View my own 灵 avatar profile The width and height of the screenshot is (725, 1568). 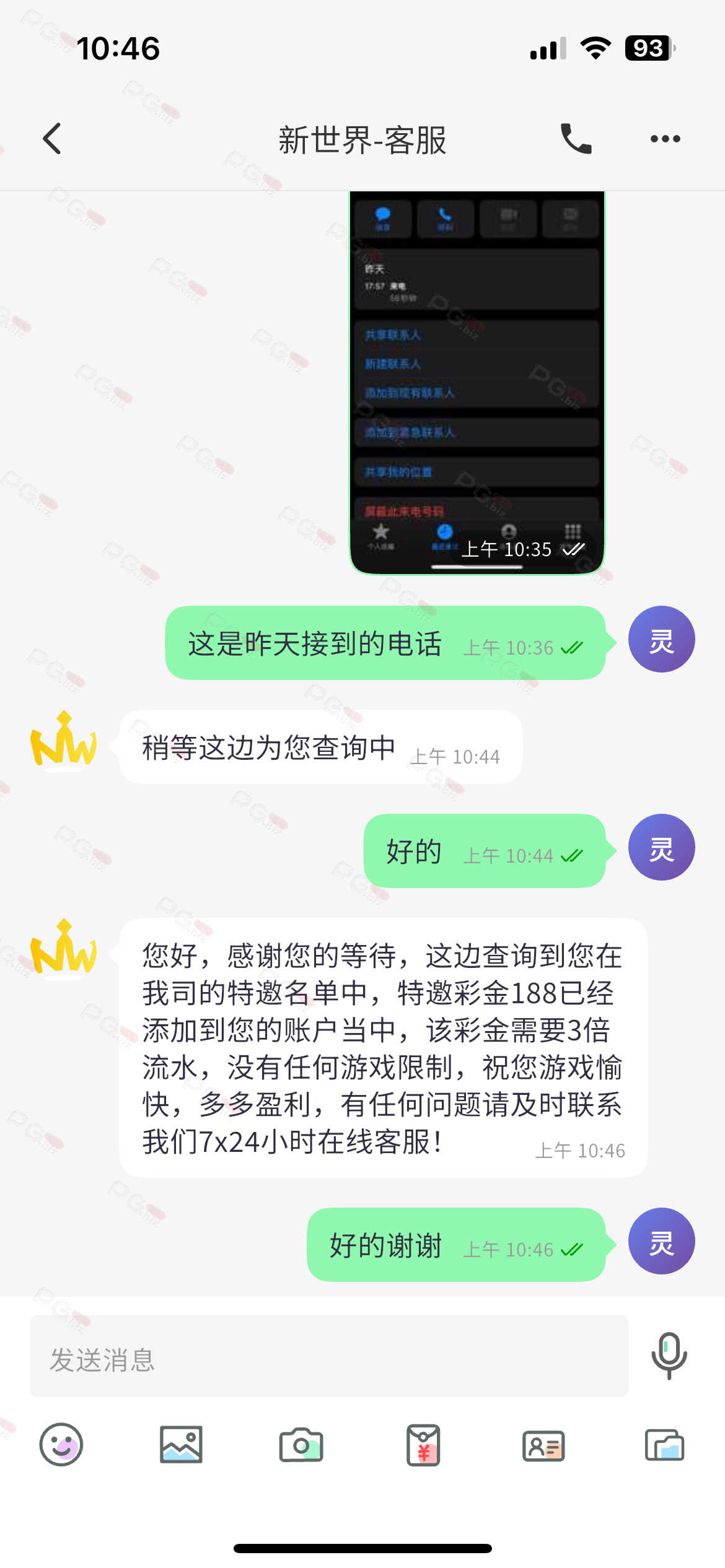[x=661, y=639]
